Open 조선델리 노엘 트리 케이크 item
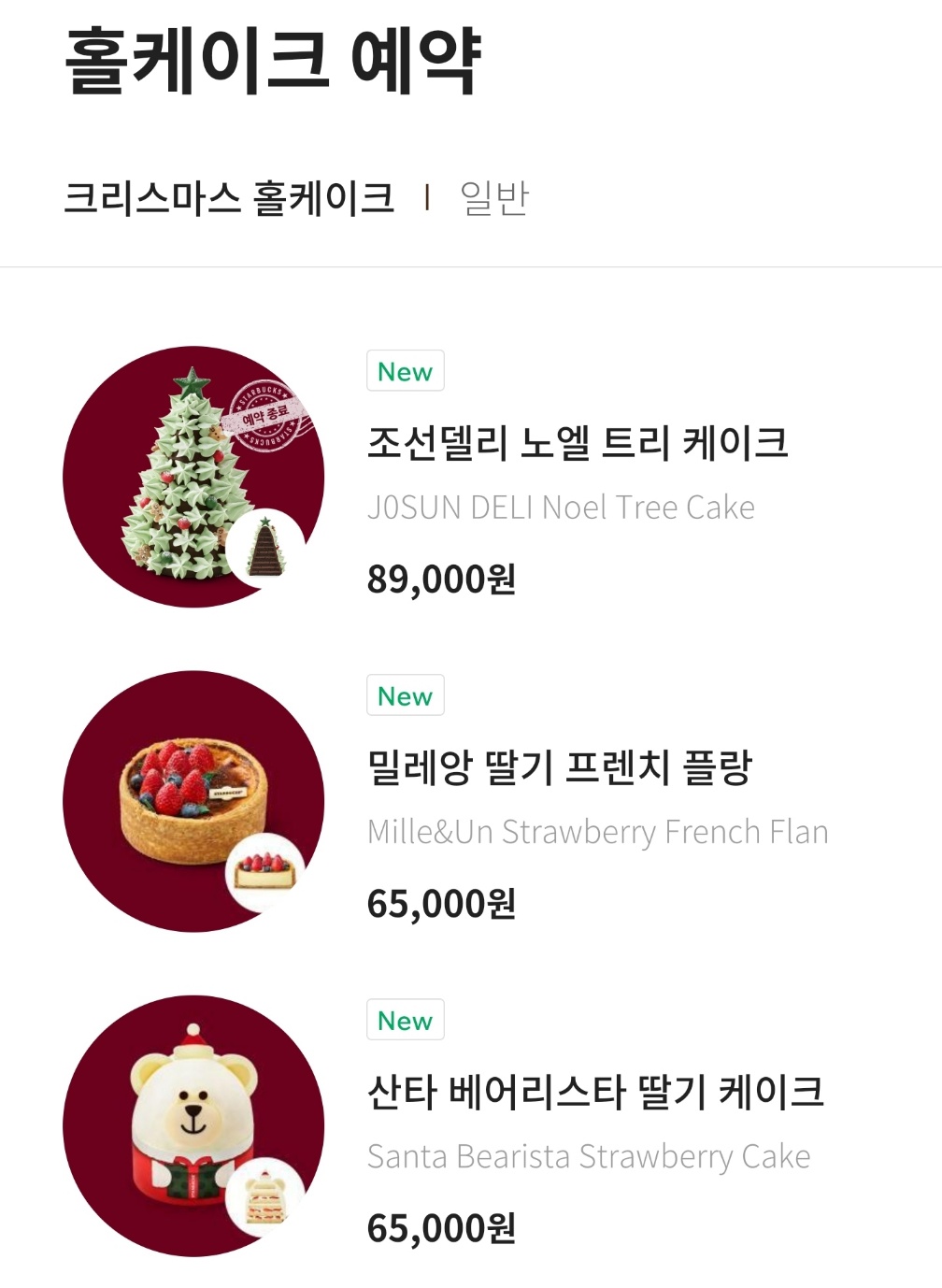This screenshot has width=942, height=1288. click(577, 443)
